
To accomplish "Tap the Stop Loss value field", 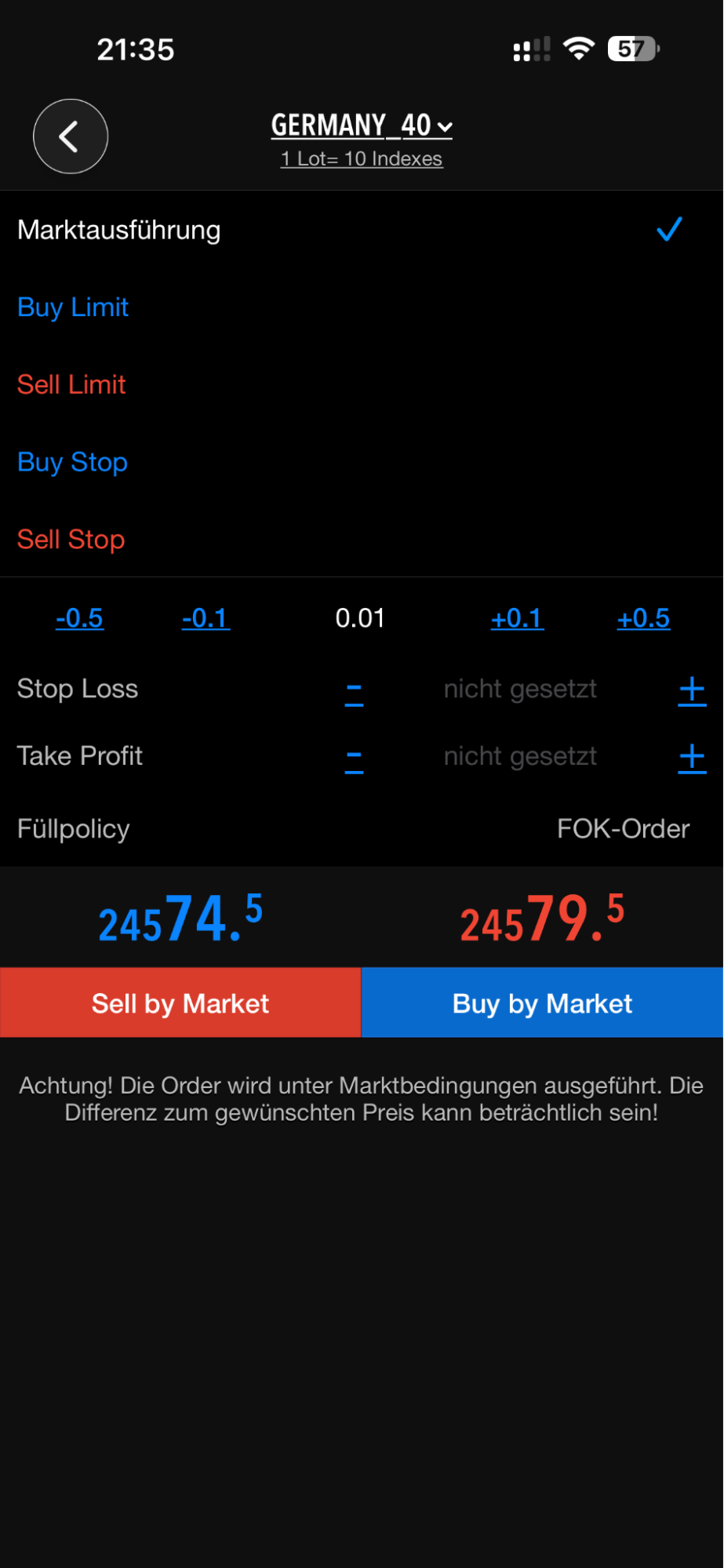I will pyautogui.click(x=520, y=689).
